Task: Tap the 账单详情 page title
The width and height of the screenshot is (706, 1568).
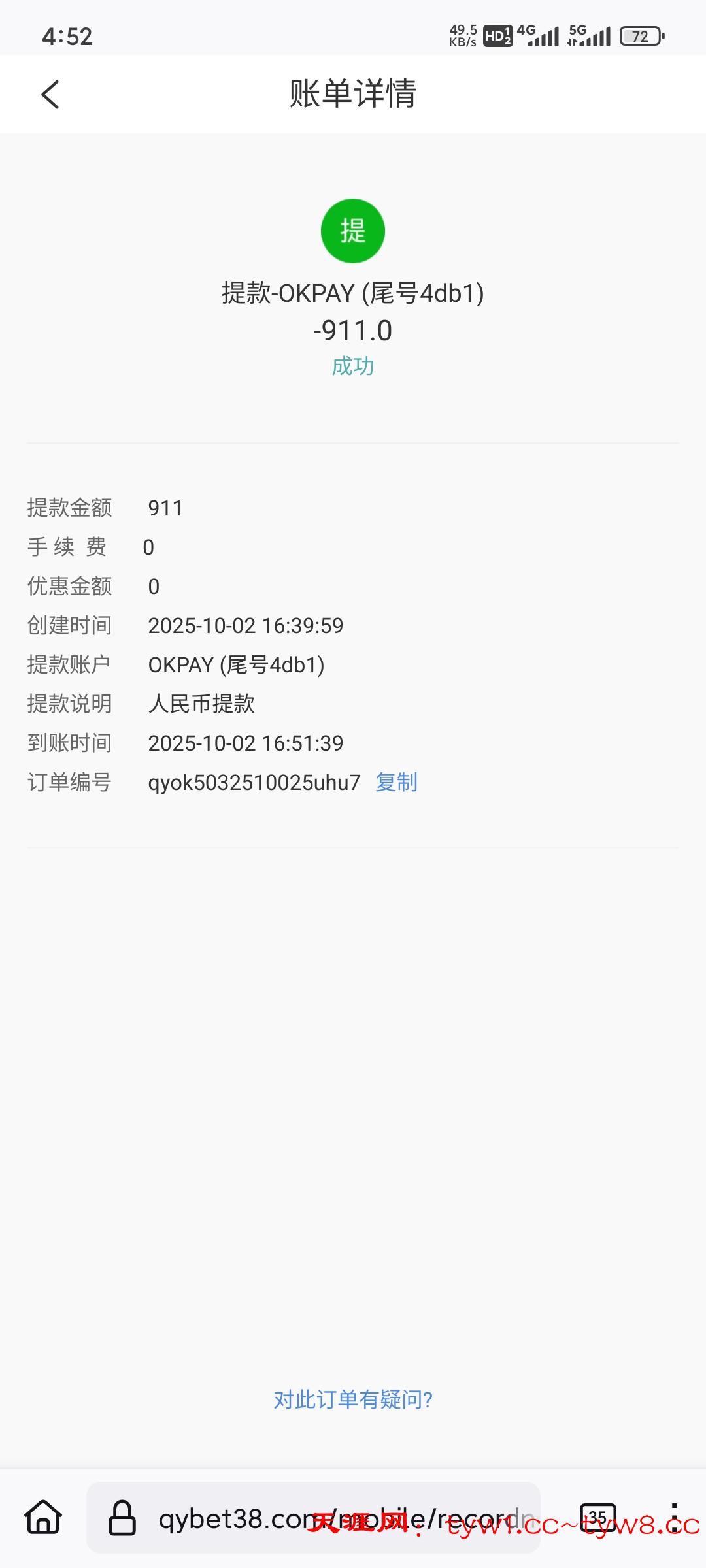Action: coord(352,93)
